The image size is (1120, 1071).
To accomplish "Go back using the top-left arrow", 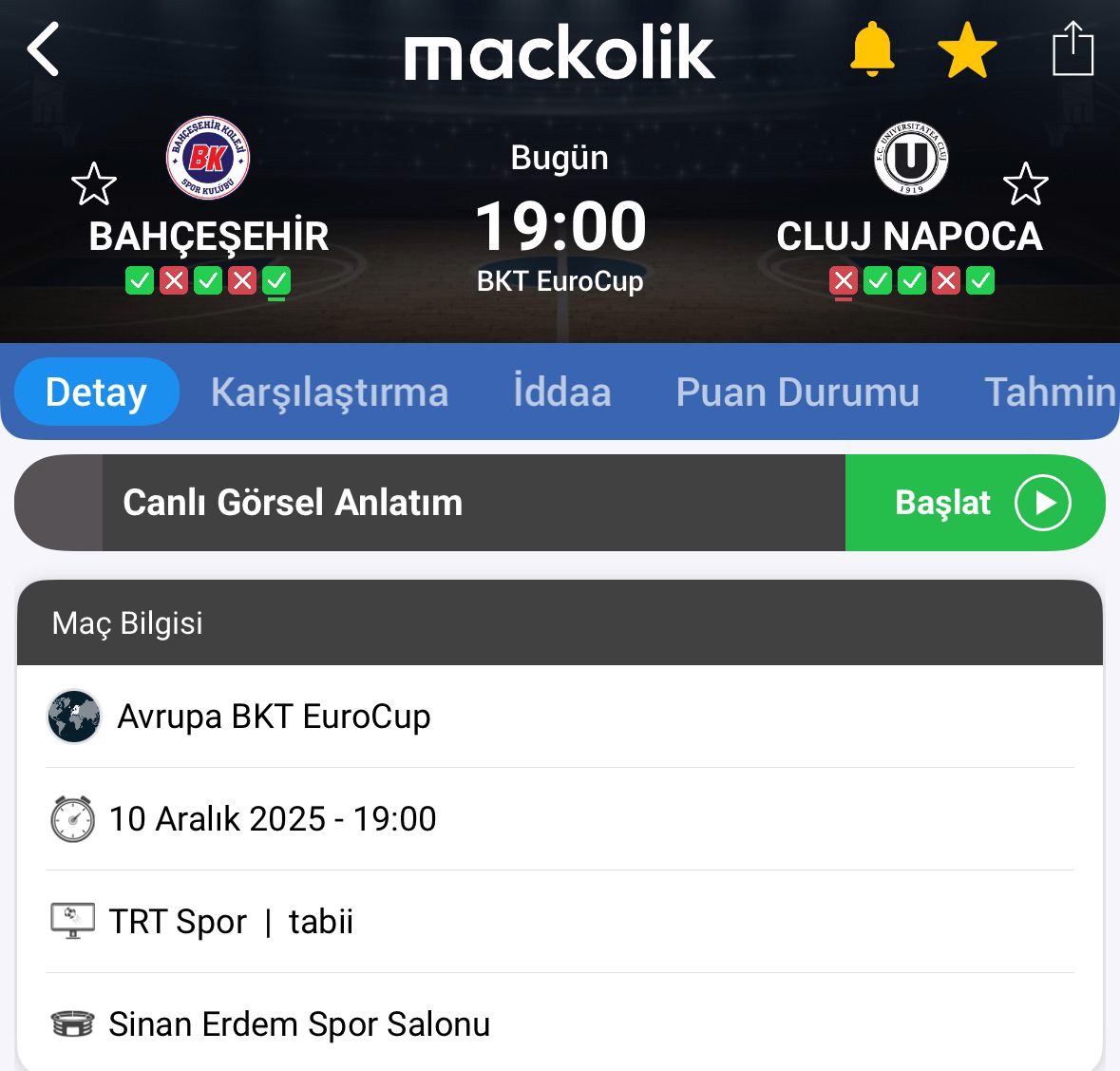I will [43, 49].
